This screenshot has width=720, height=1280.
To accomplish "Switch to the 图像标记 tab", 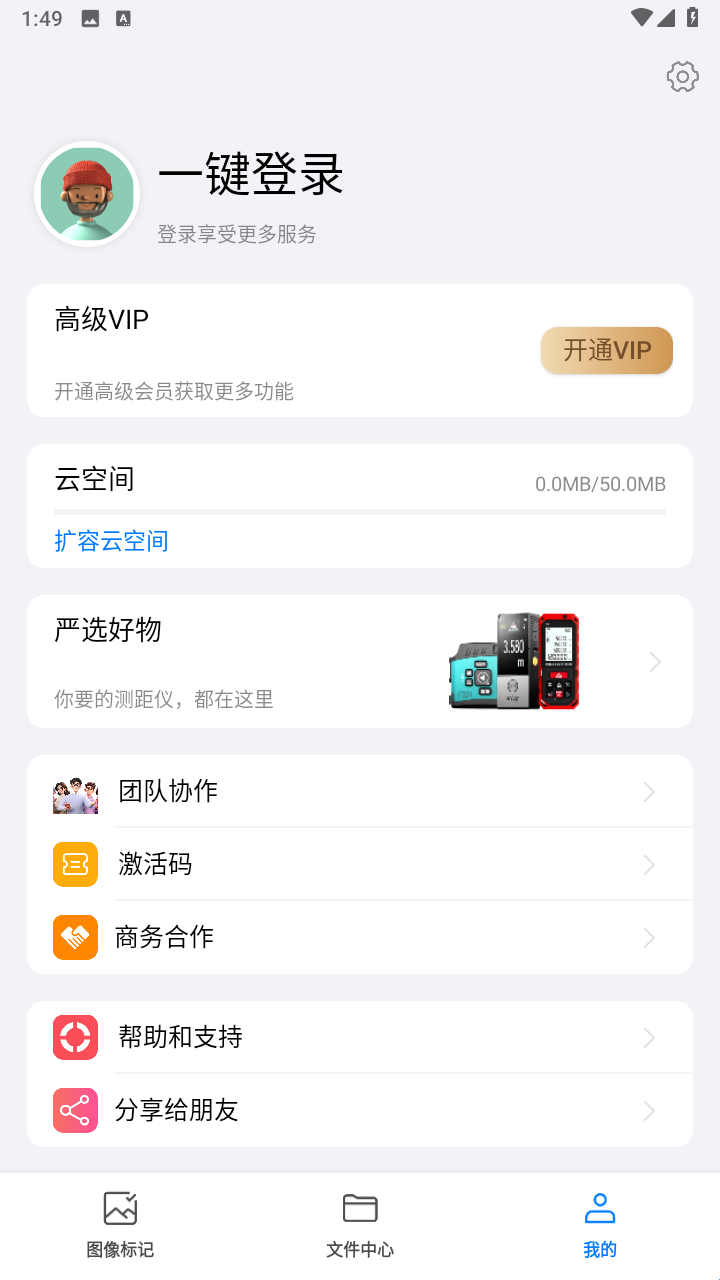I will coord(120,1224).
